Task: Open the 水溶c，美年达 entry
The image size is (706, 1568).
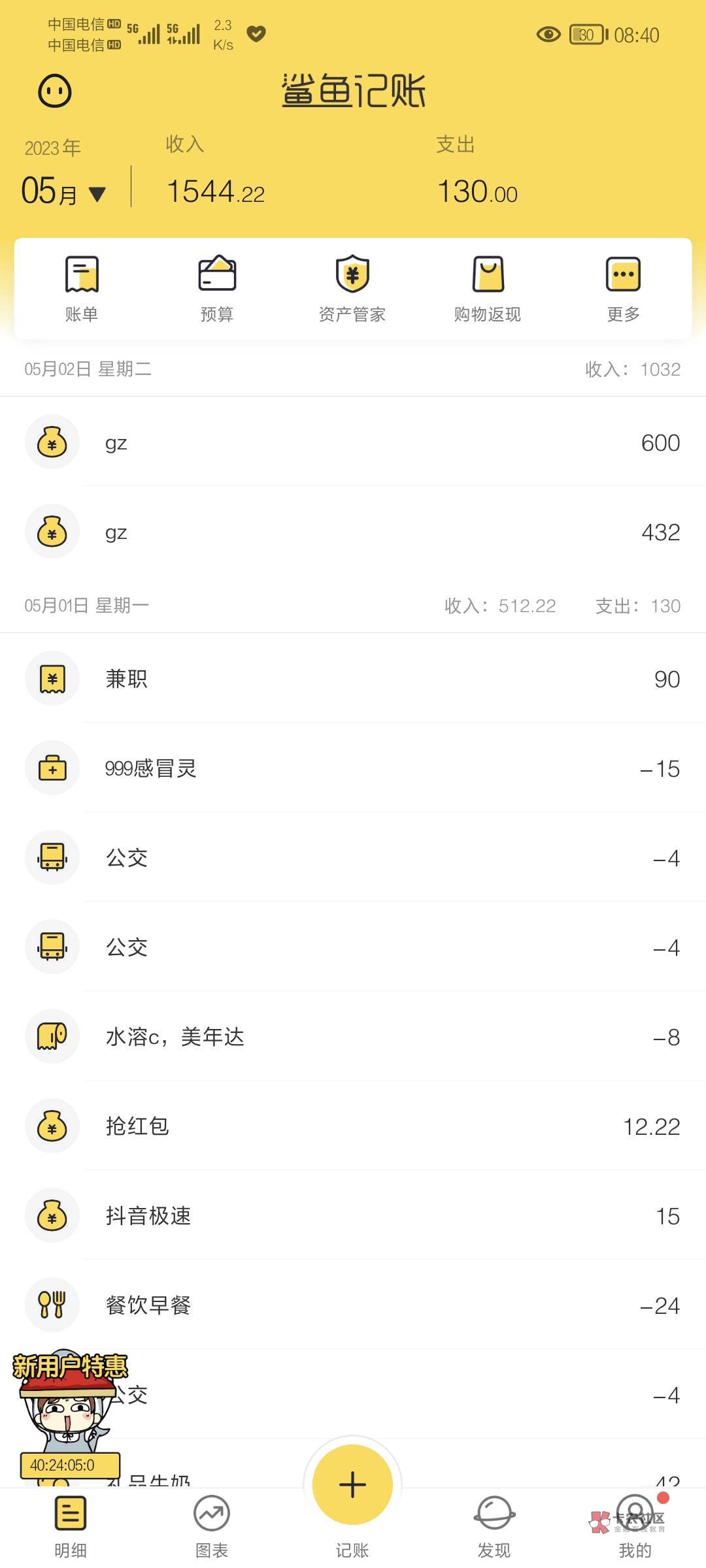Action: pos(353,1037)
